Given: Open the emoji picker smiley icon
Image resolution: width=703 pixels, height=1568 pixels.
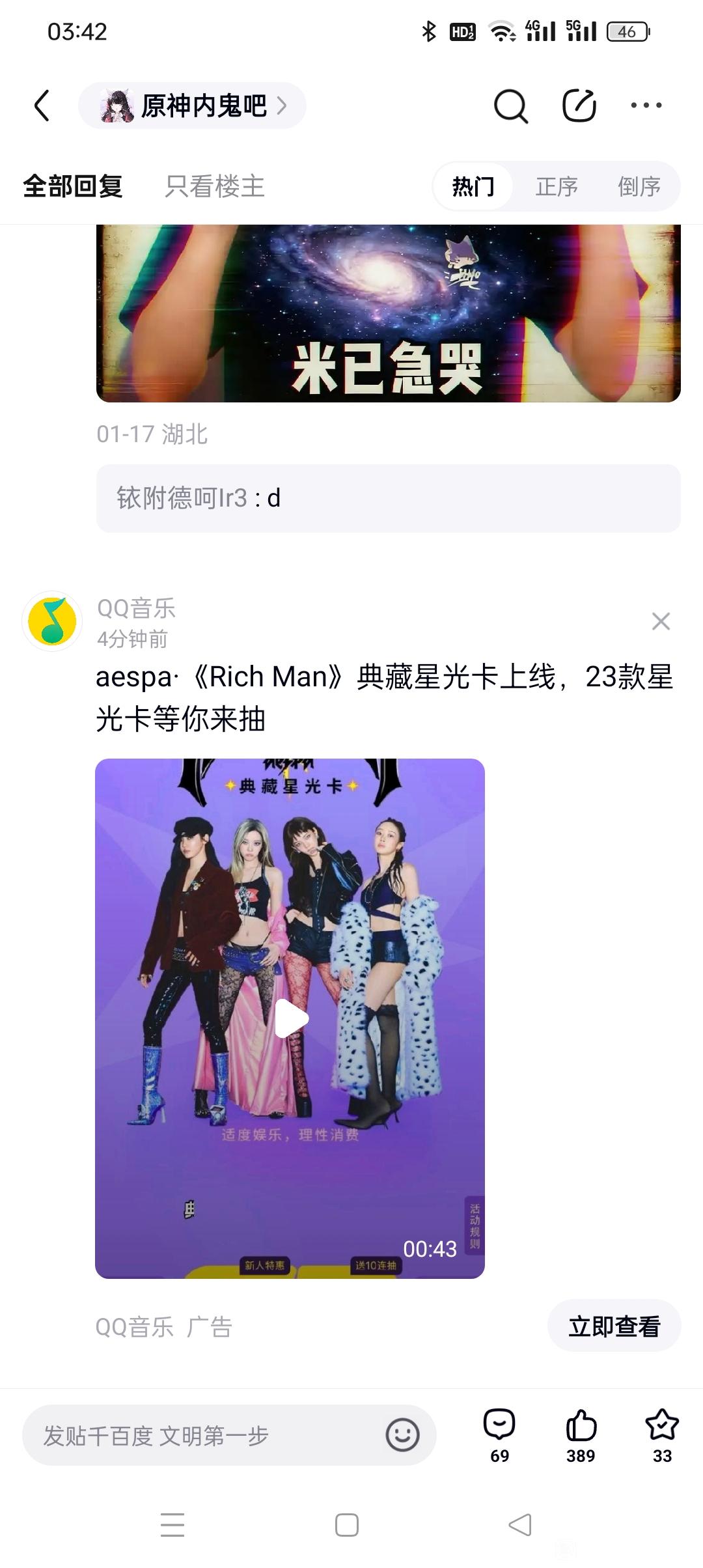Looking at the screenshot, I should 402,1435.
